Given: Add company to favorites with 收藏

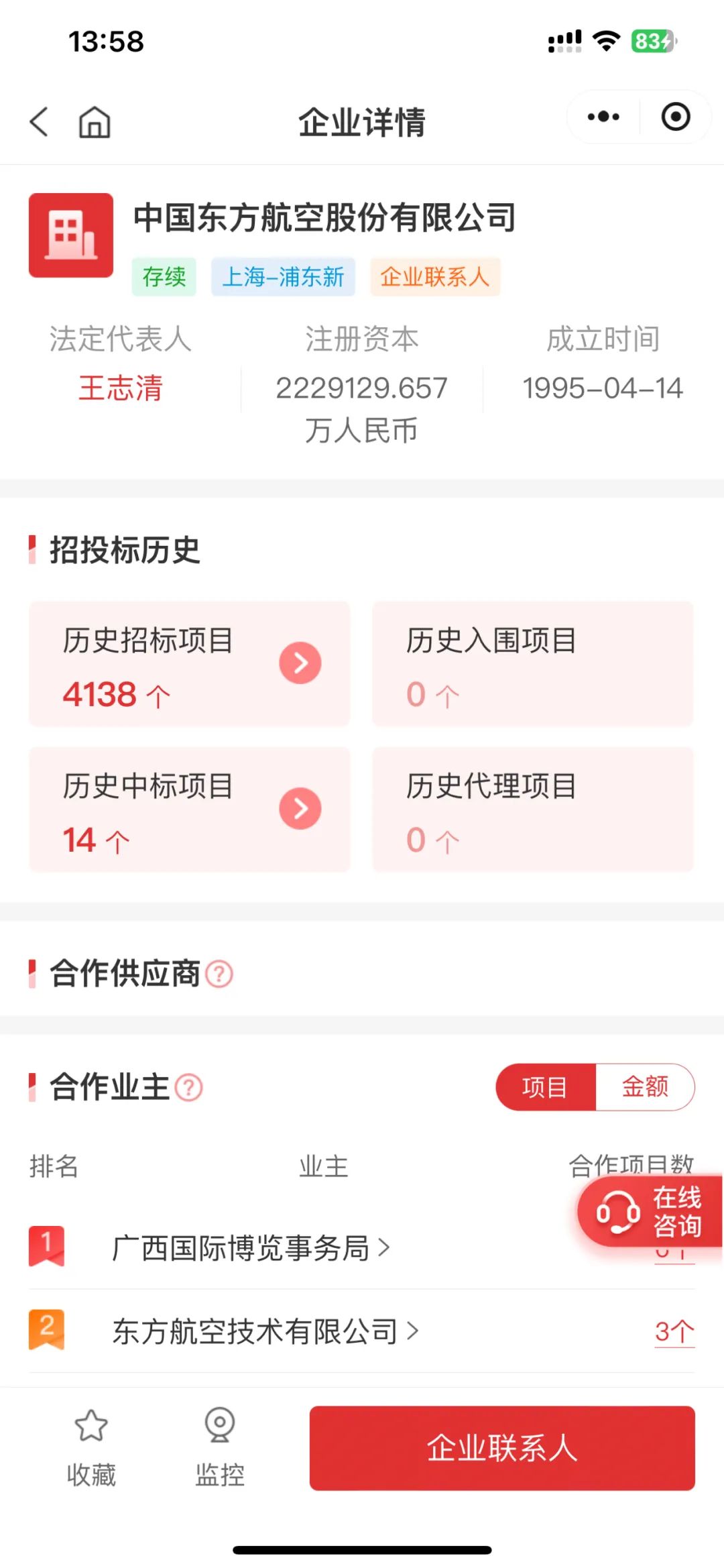Looking at the screenshot, I should [91, 1447].
